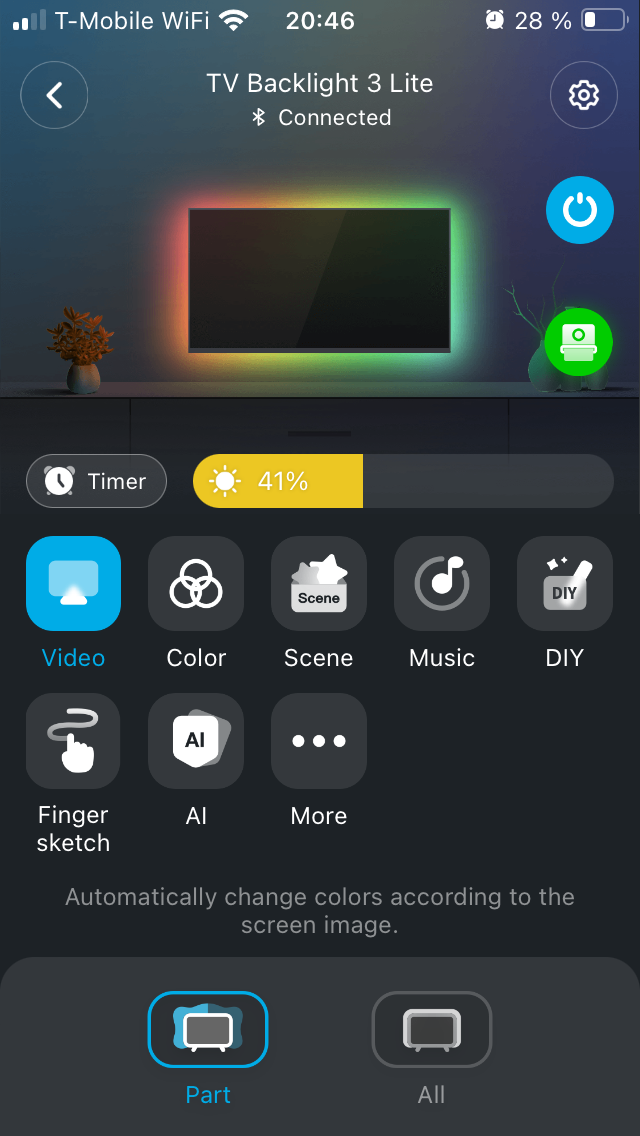Go back using the arrow button
Screen dimensions: 640x1136
(x=55, y=95)
